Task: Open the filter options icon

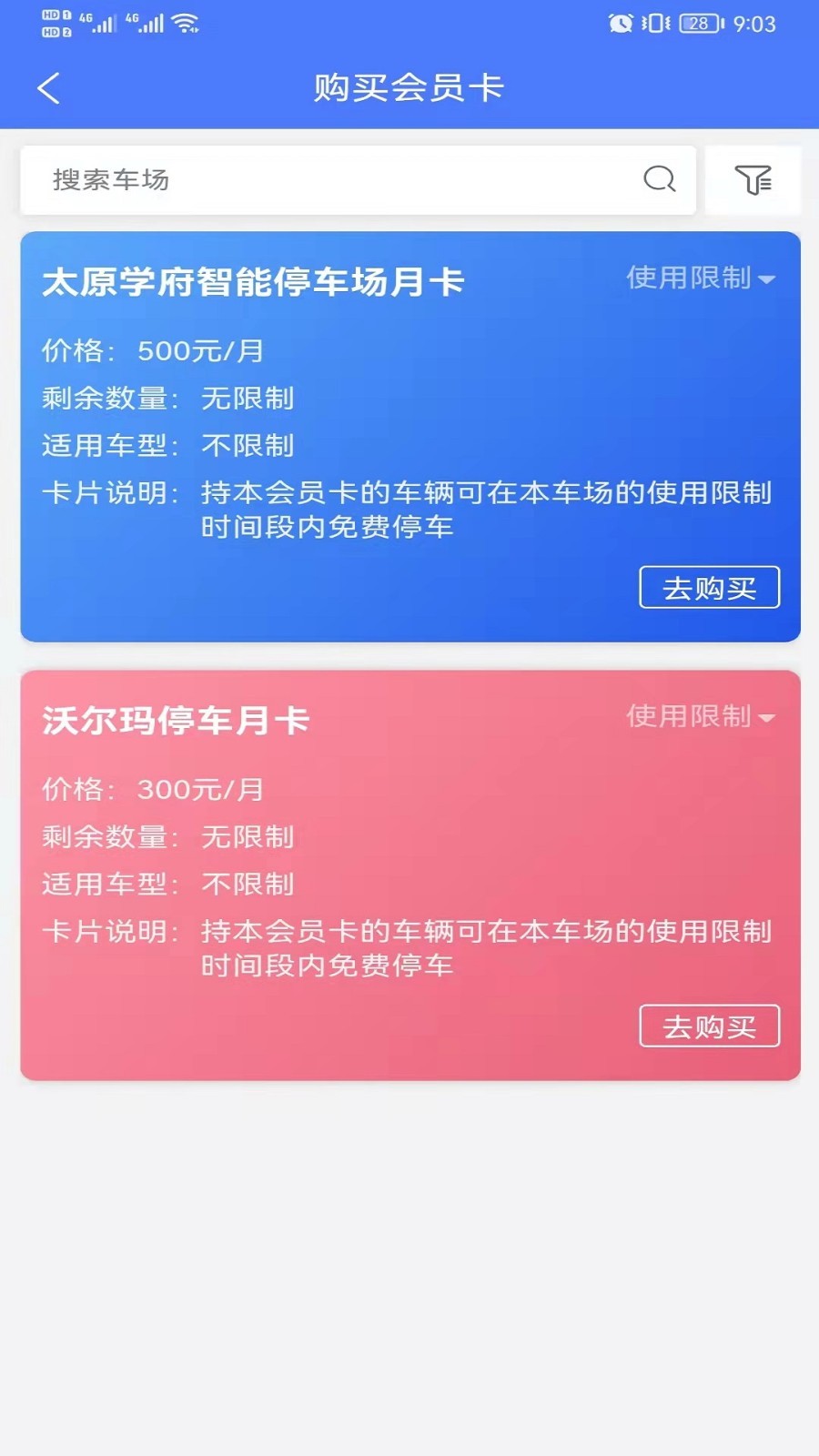Action: [x=753, y=180]
